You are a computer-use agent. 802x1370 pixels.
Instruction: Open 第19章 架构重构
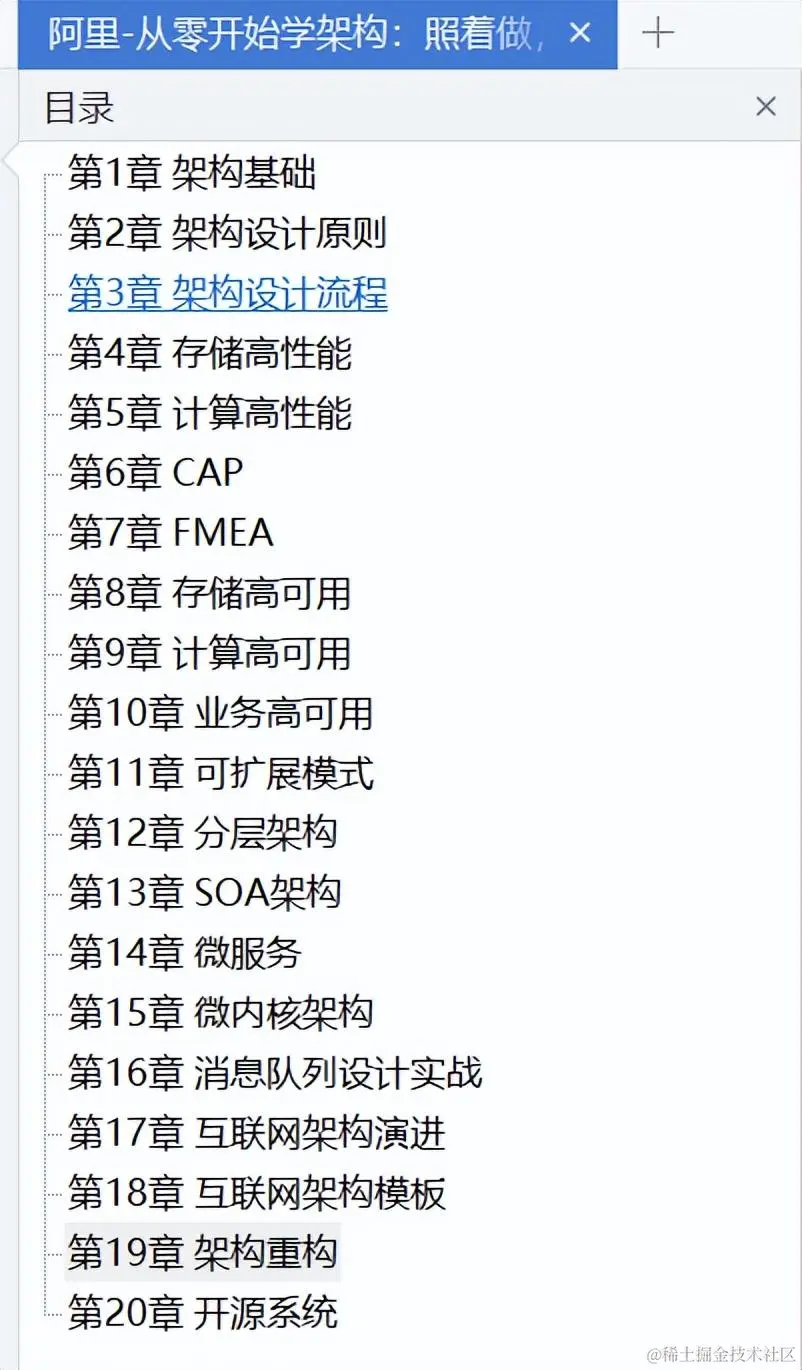[203, 1252]
